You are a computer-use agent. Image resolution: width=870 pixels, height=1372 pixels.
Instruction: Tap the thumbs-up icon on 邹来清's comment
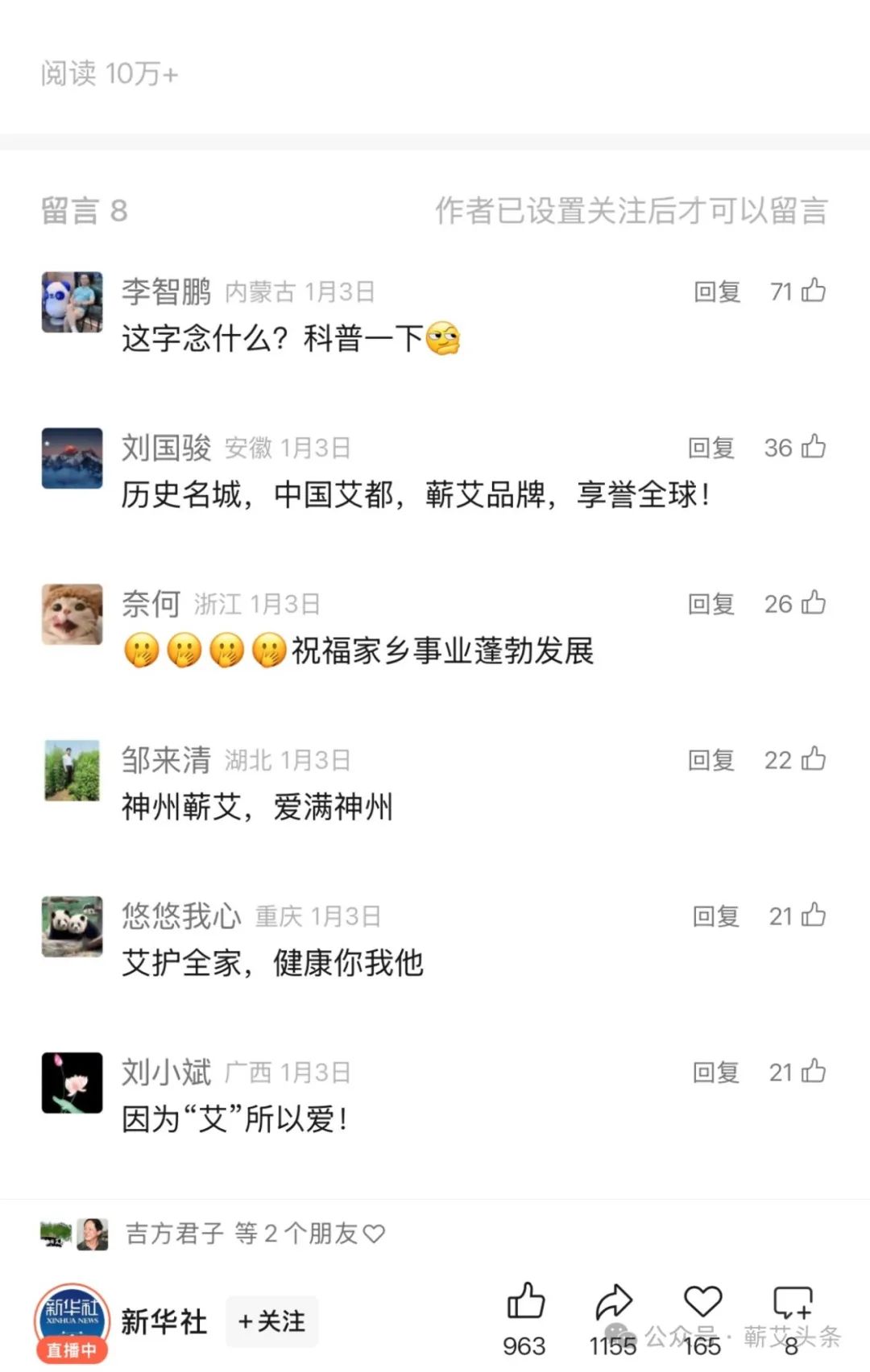[814, 758]
